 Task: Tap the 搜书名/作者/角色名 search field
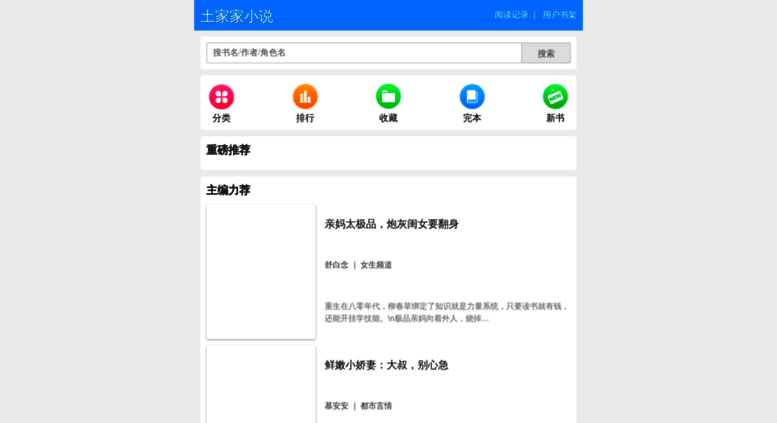[x=364, y=53]
